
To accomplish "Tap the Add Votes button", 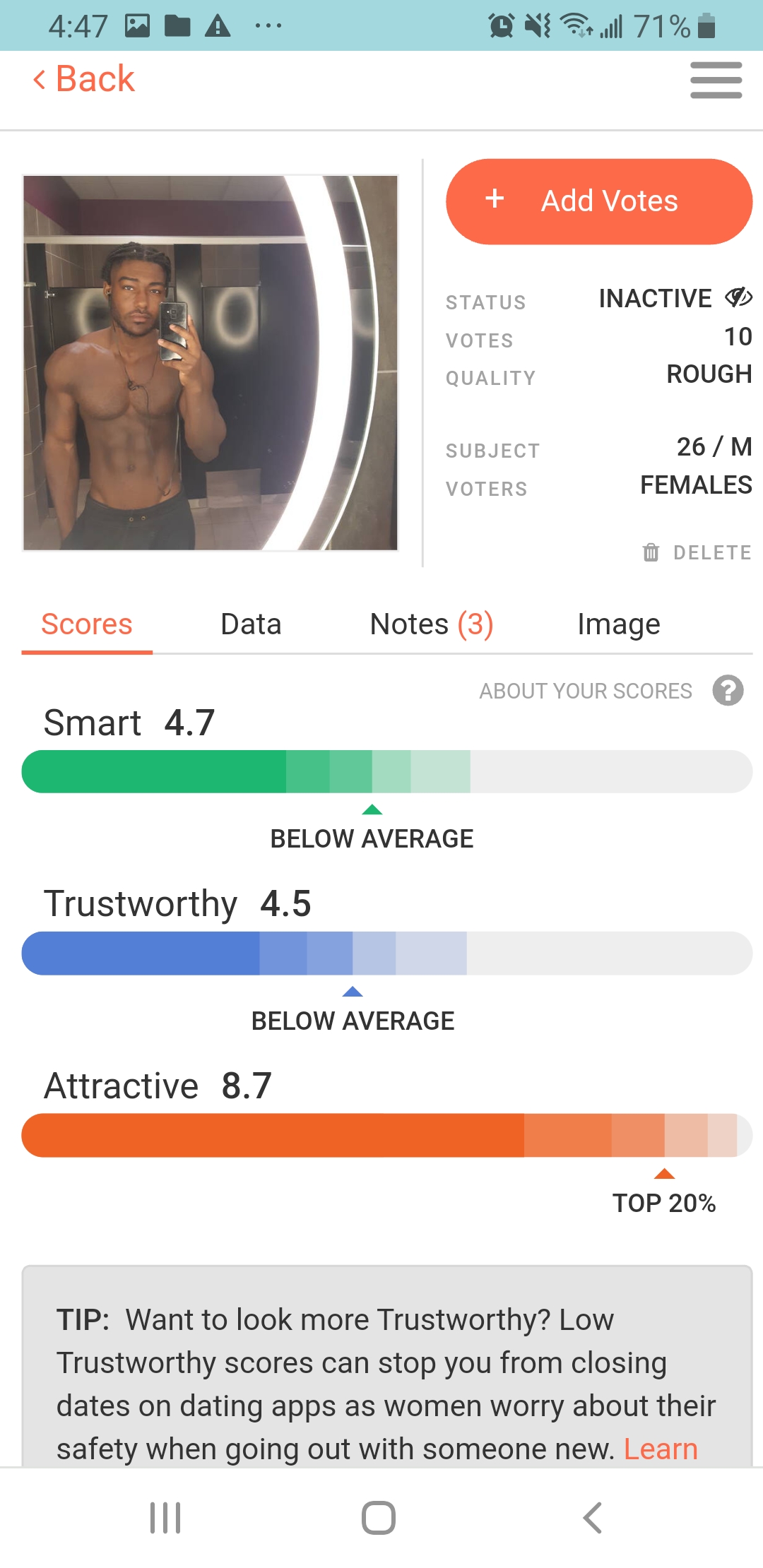I will 598,201.
